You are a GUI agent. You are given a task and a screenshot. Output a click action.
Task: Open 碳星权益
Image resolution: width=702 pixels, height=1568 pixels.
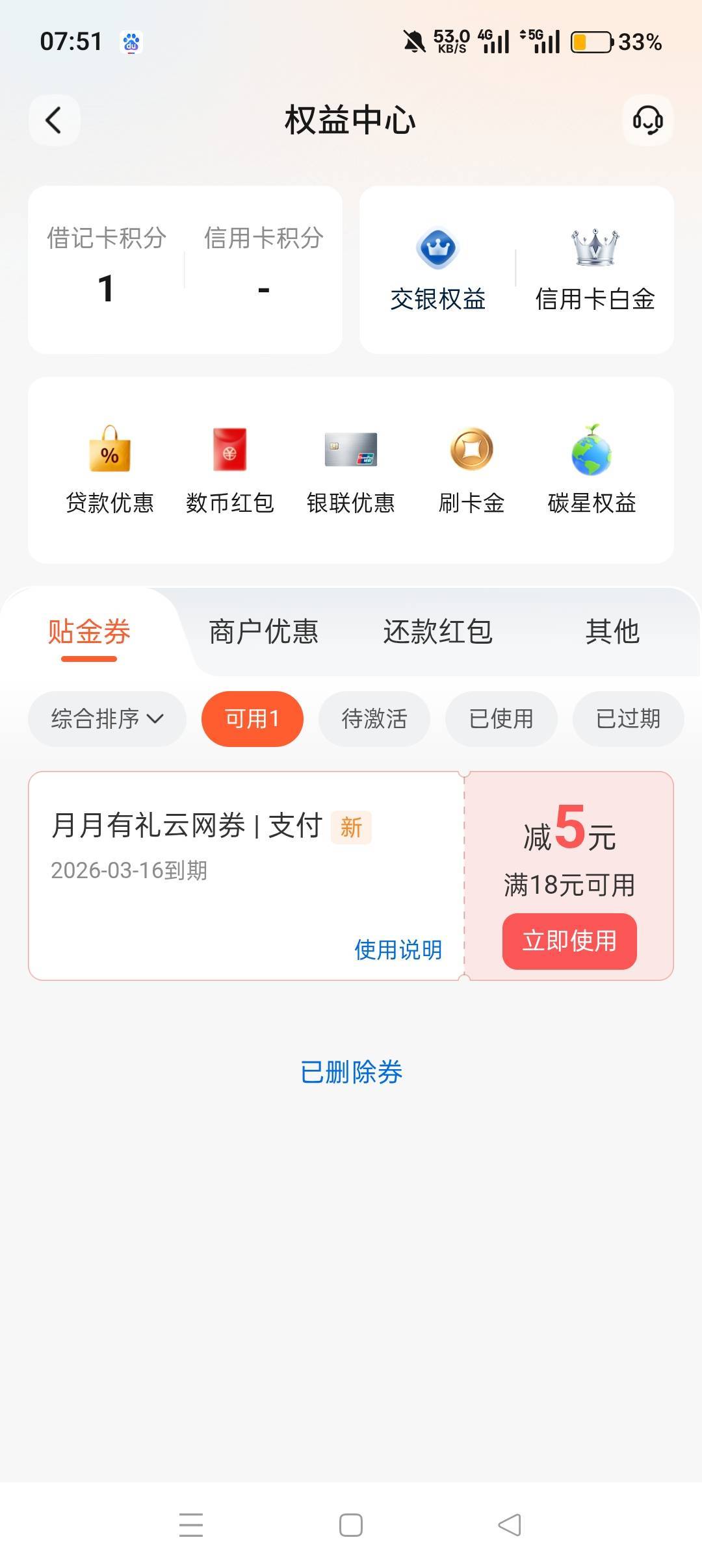591,469
